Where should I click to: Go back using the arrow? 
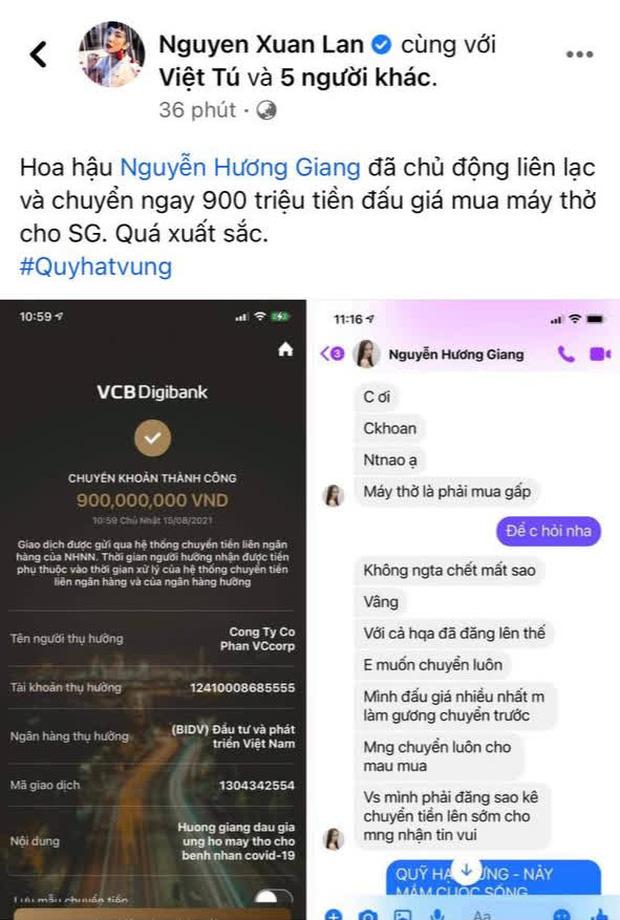[39, 54]
